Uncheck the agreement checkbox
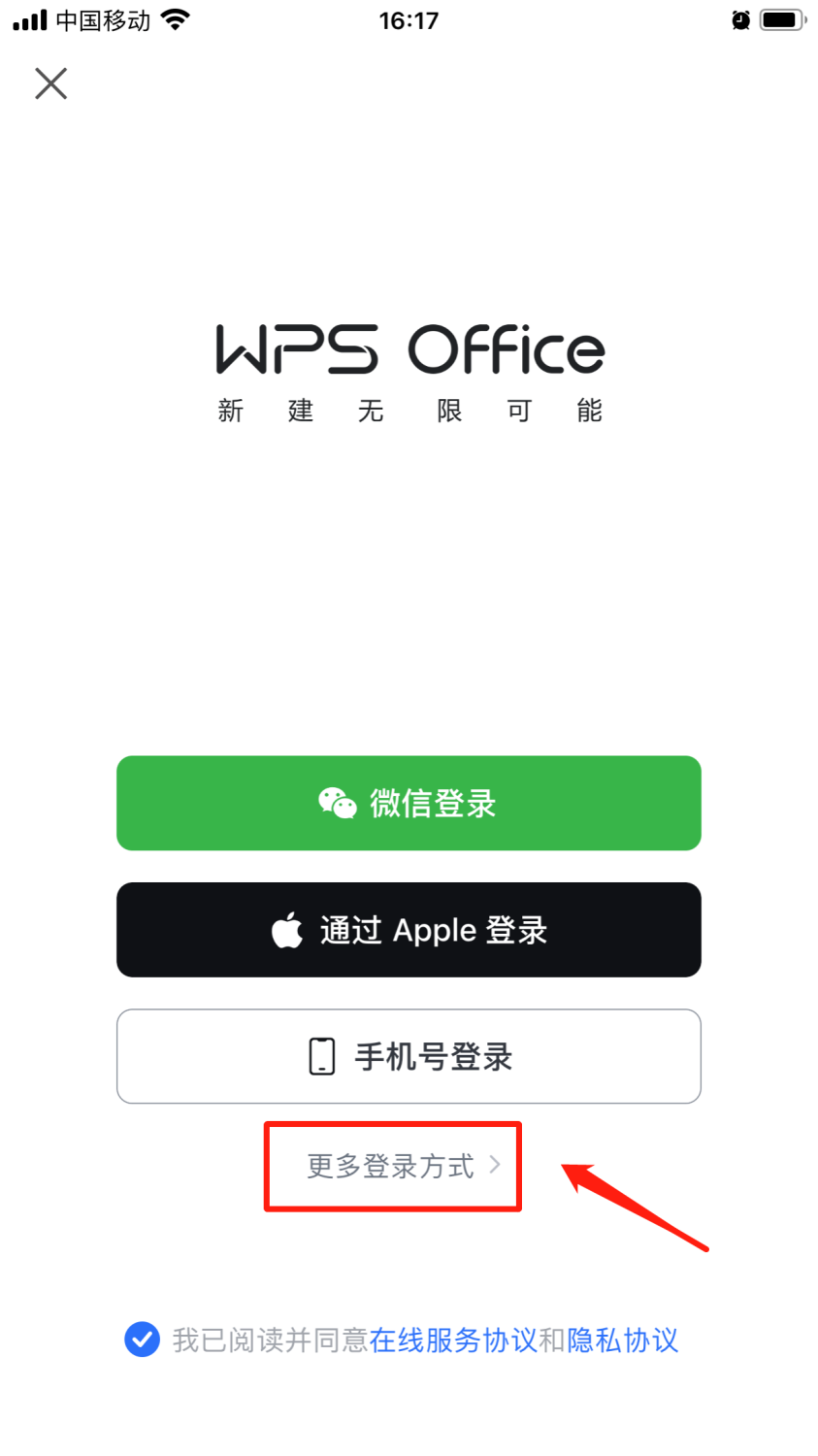 tap(142, 1340)
